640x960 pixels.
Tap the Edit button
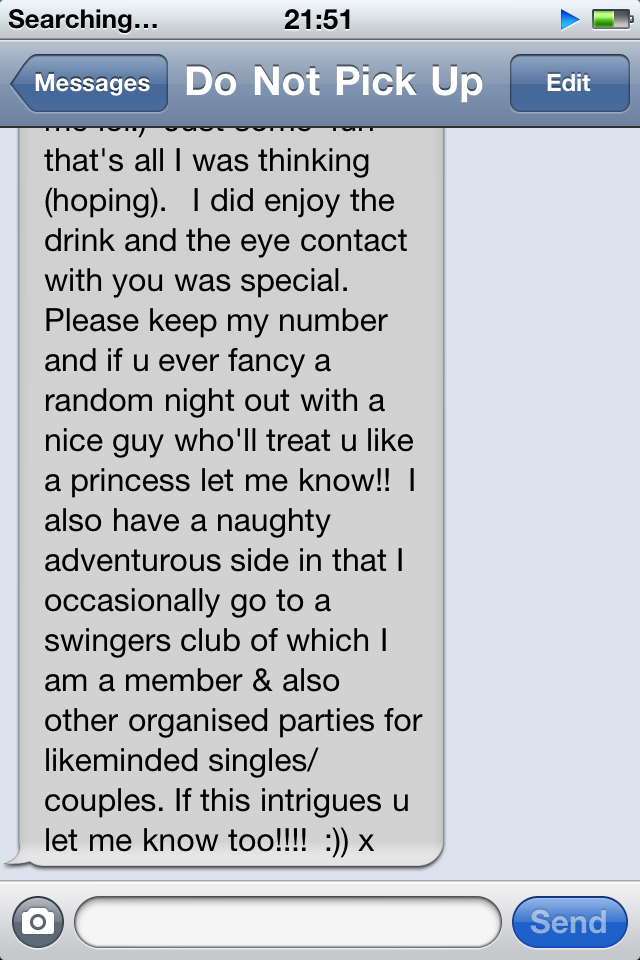pos(568,83)
